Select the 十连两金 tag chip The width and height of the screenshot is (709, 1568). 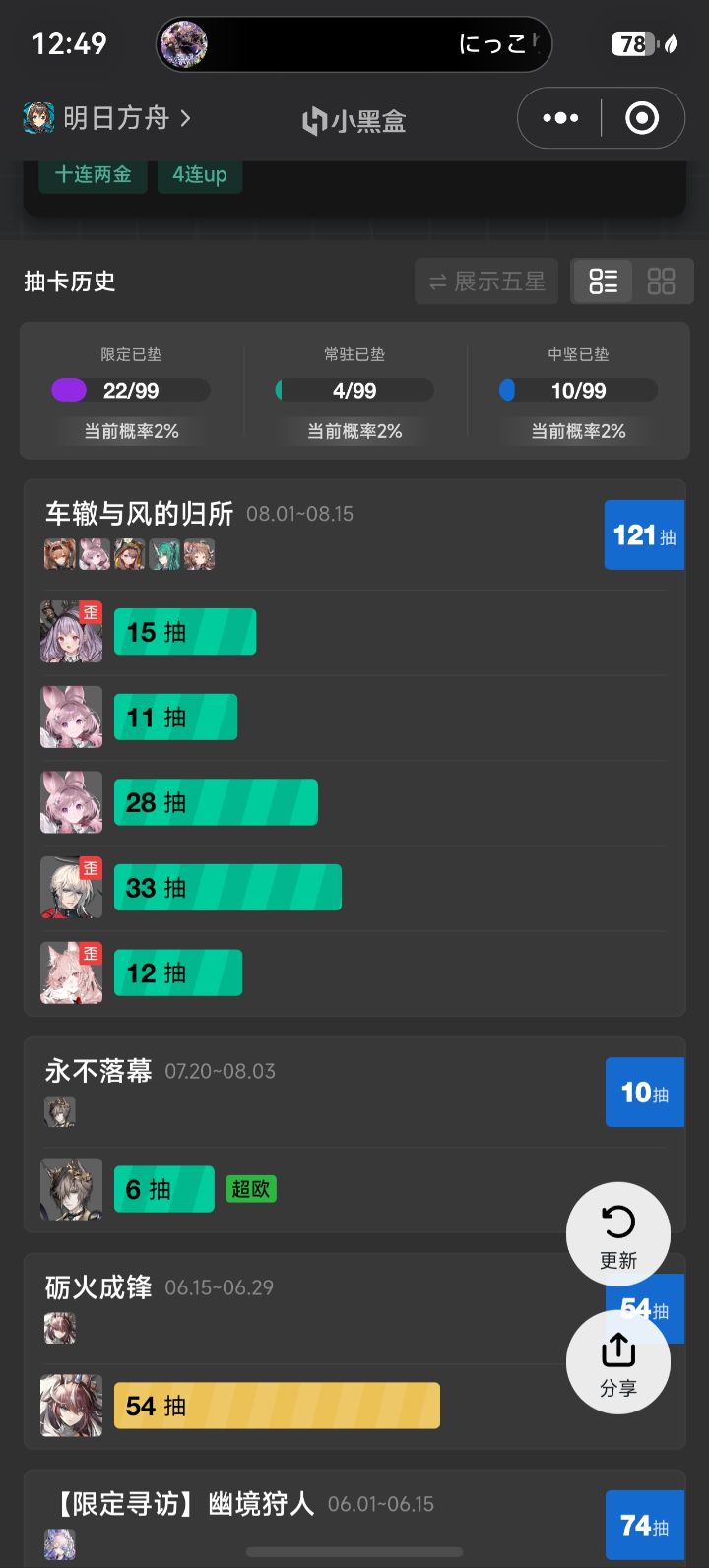tap(94, 174)
